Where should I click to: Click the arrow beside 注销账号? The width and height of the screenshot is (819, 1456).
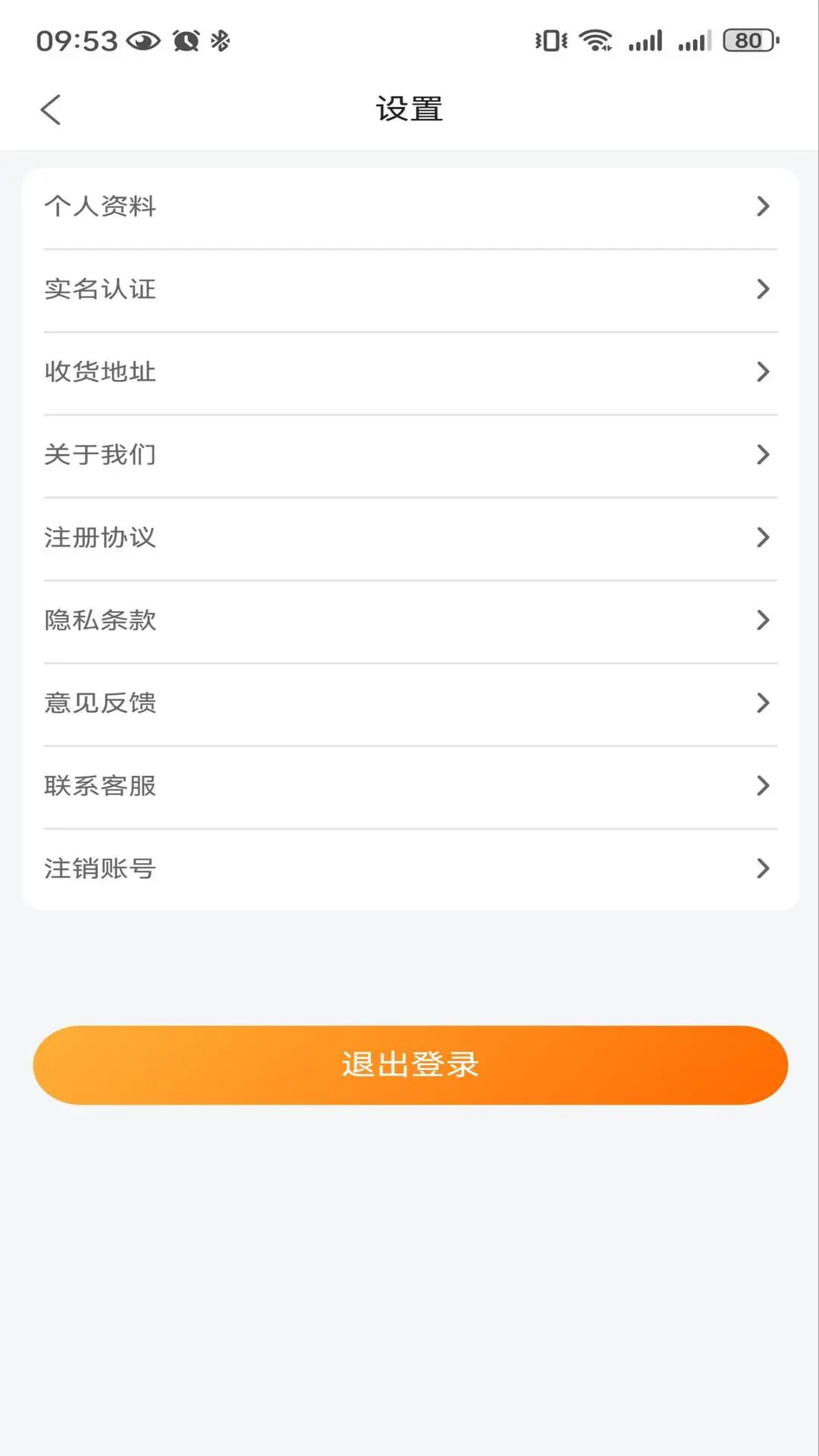coord(763,868)
